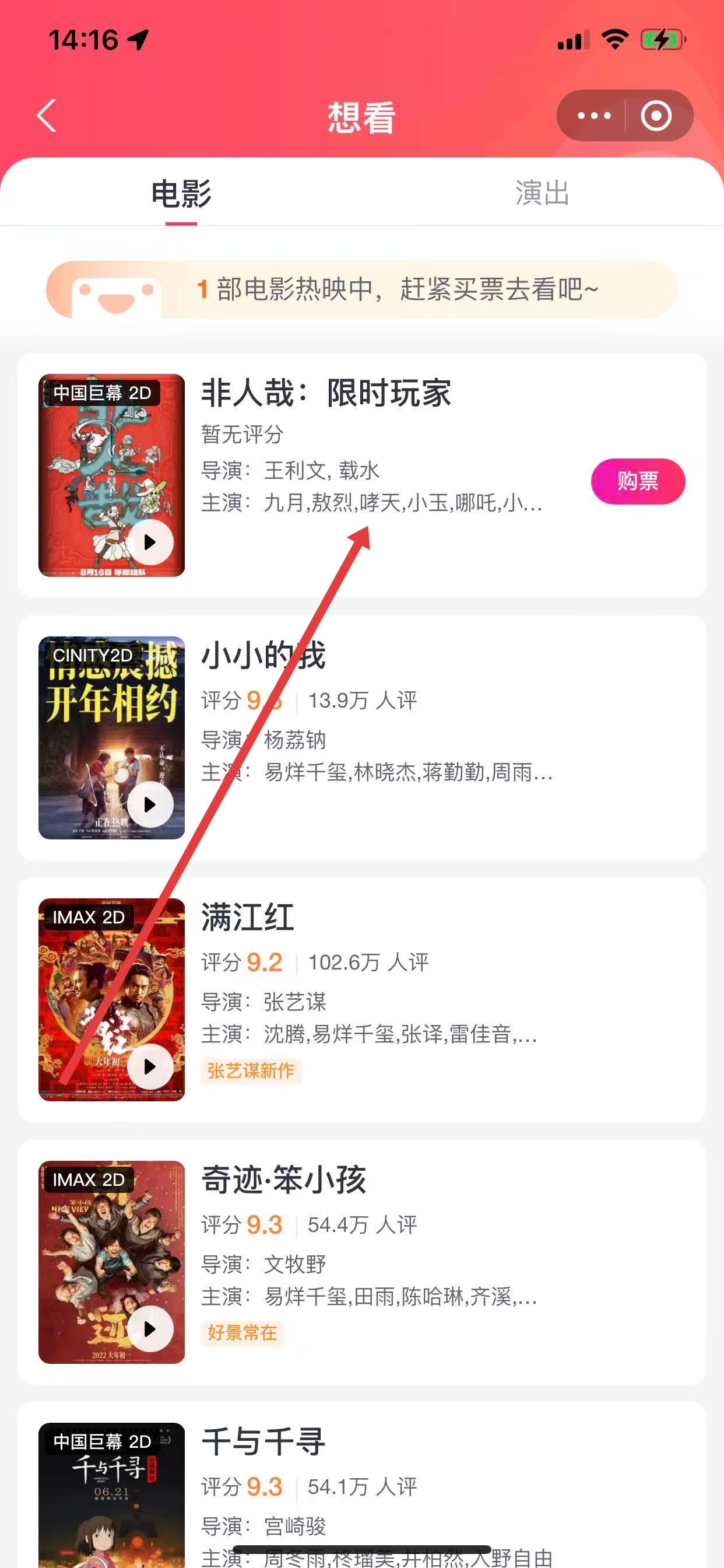Select the 电影 tab

click(x=181, y=193)
